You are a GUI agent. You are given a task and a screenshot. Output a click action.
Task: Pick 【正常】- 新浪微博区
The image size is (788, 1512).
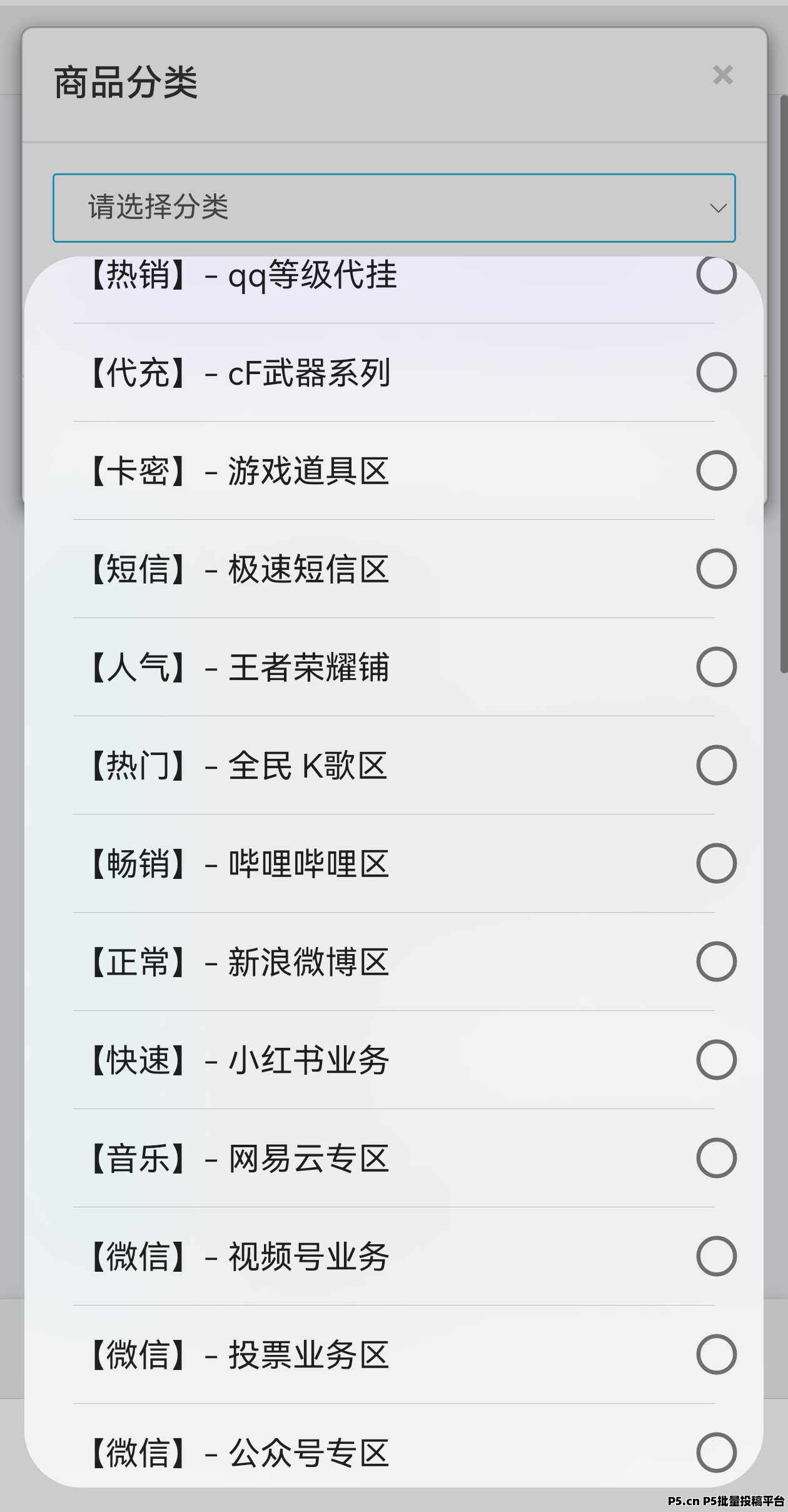394,962
